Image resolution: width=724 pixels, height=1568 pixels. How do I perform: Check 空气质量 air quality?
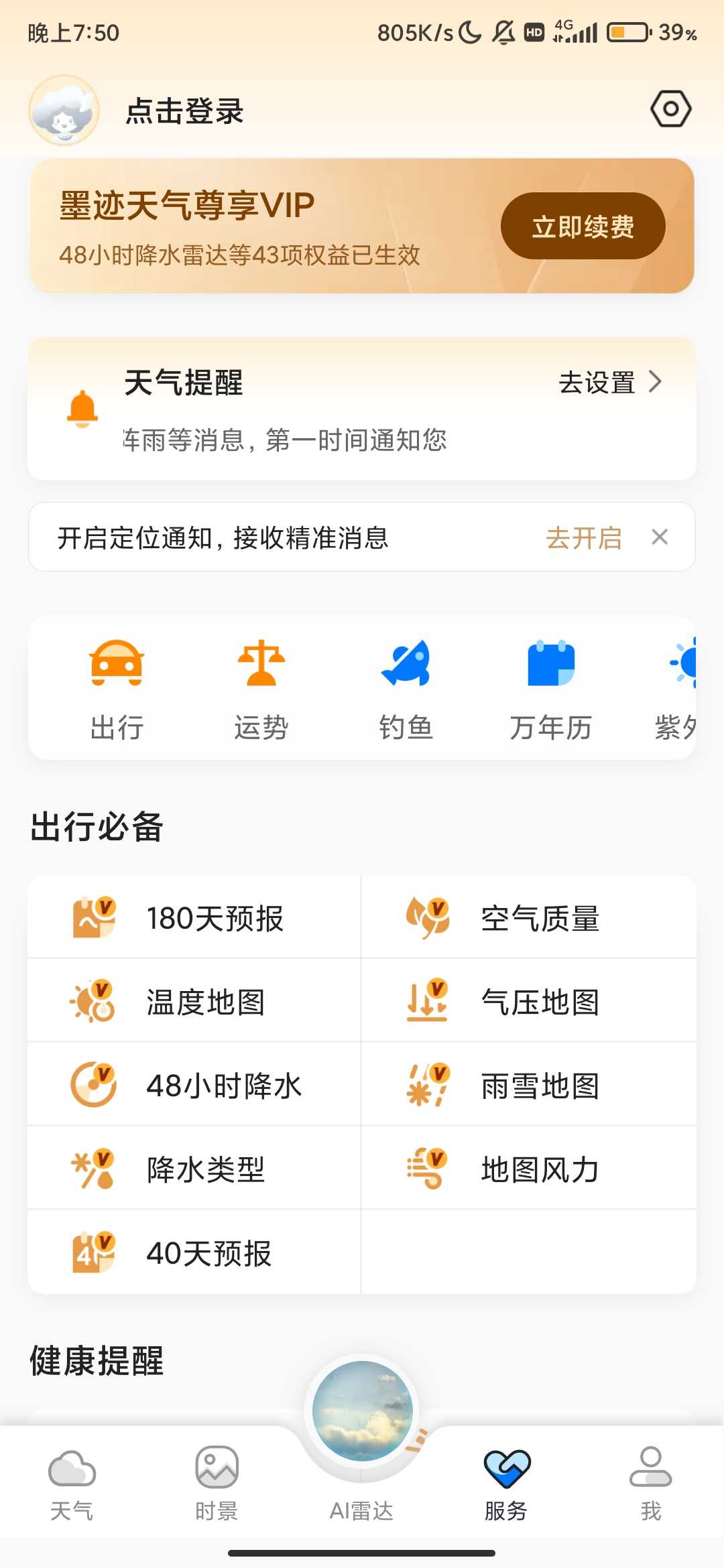[528, 917]
